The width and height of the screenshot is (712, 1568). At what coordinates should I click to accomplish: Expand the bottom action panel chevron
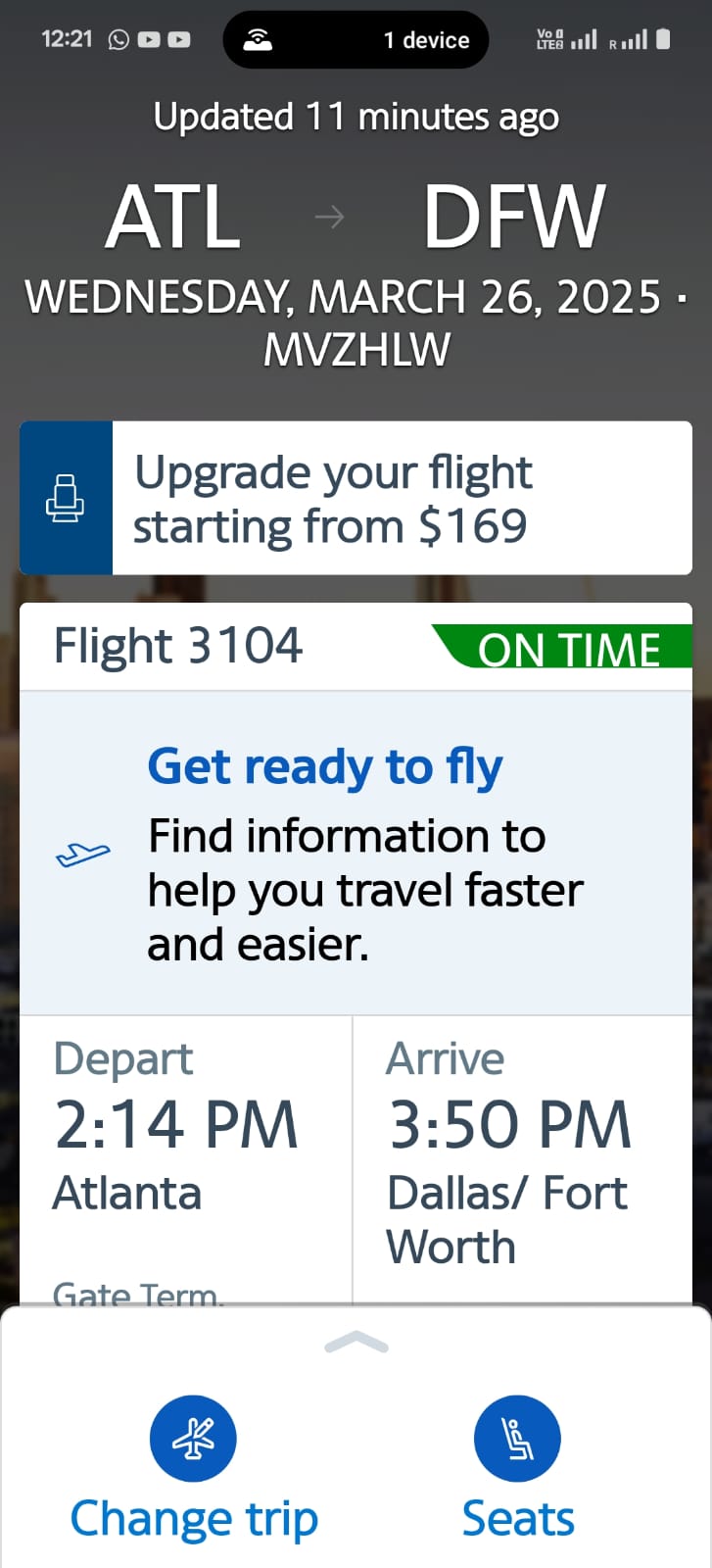point(356,1344)
